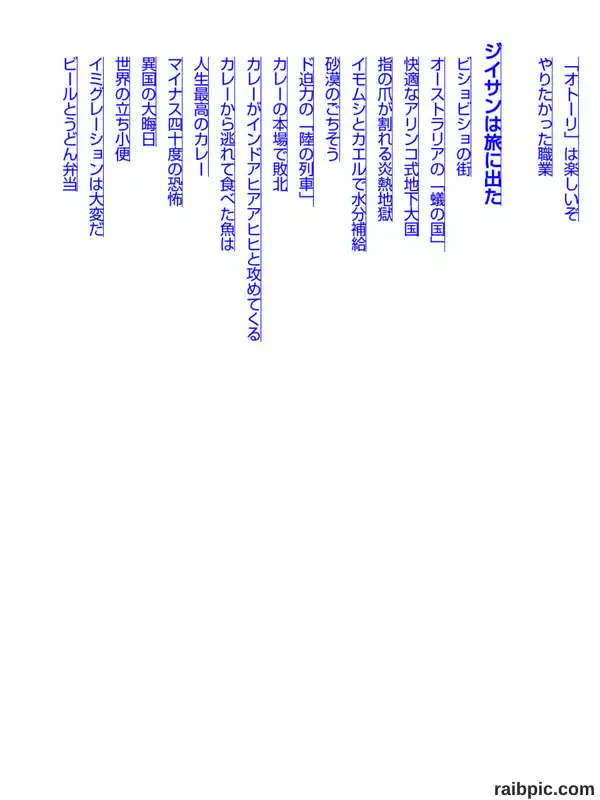Open 世界の立ち小便 chapter
600x800 pixels.
click(x=123, y=109)
